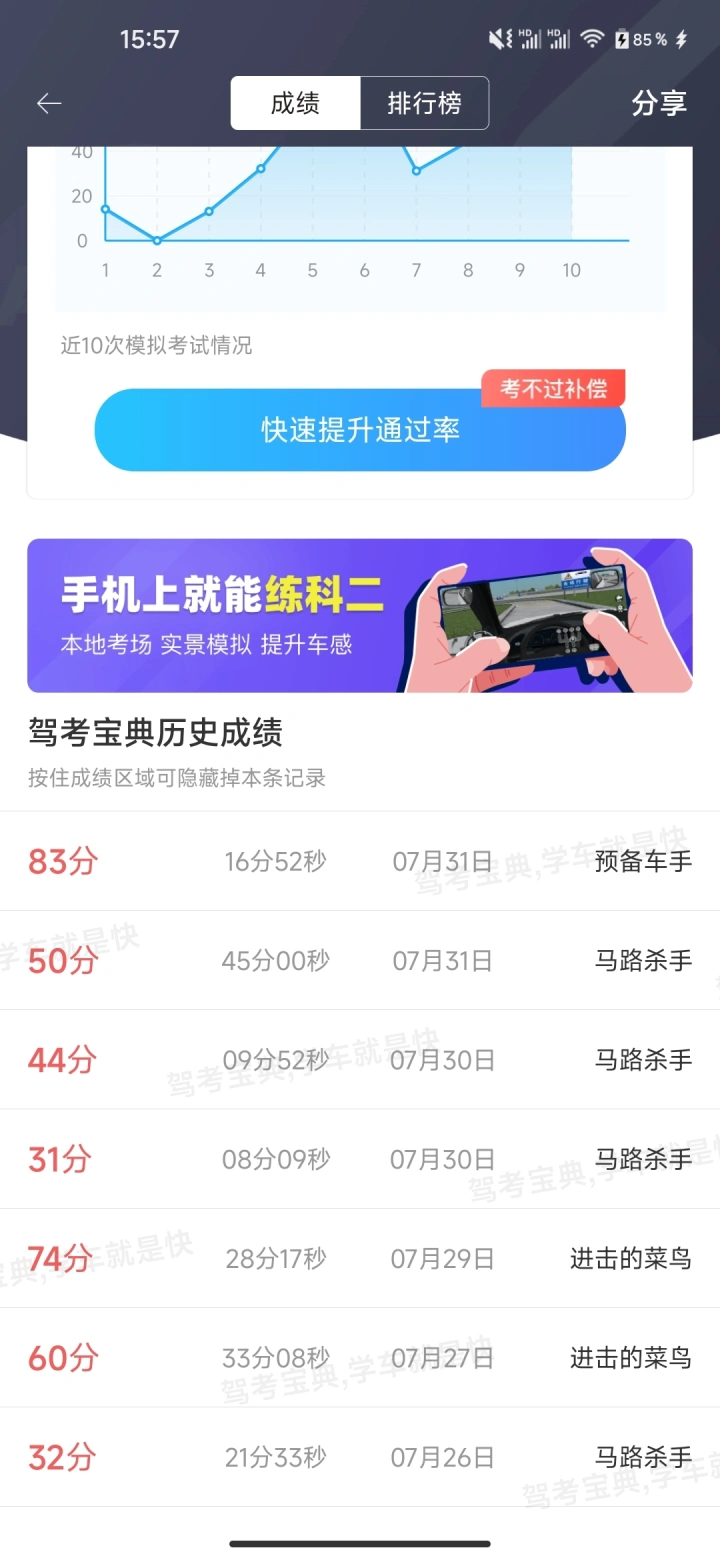Switch to the 排行榜 tab

424,103
